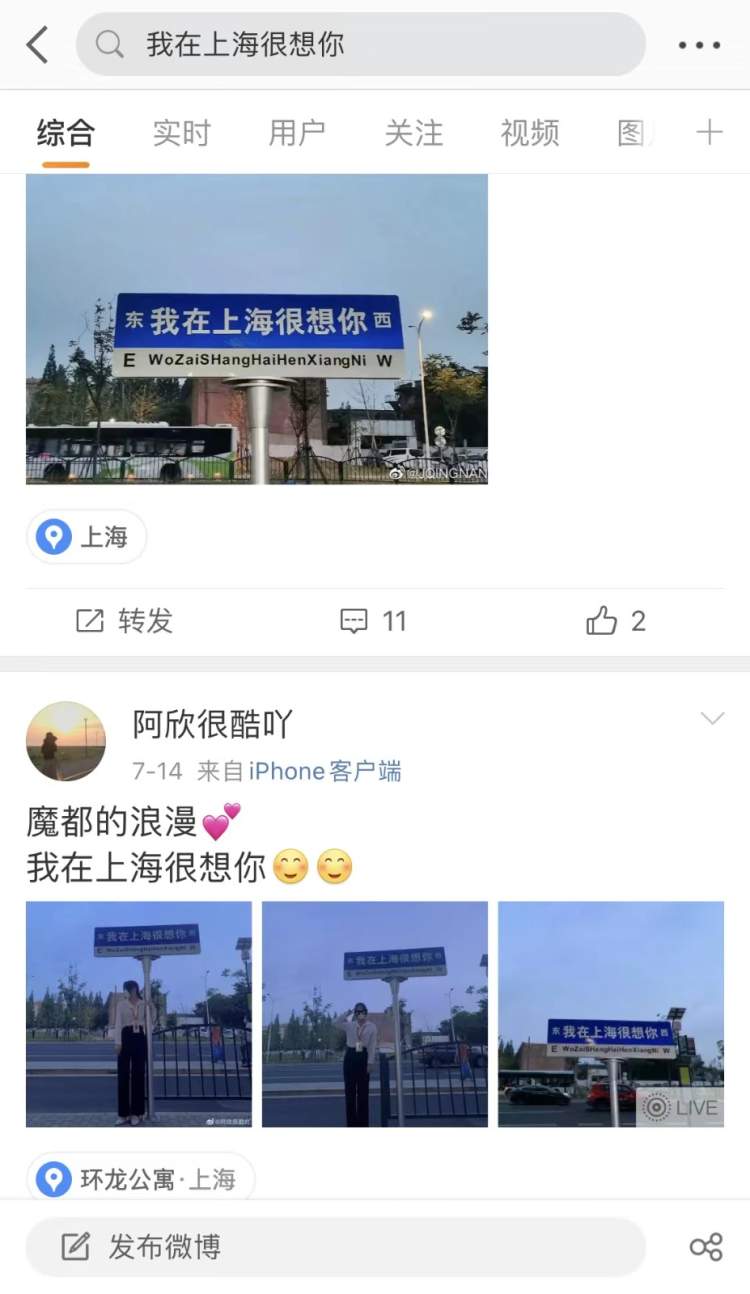Viewport: 750px width, 1294px height.
Task: Tap 发布微博 to compose a post
Action: point(335,1247)
